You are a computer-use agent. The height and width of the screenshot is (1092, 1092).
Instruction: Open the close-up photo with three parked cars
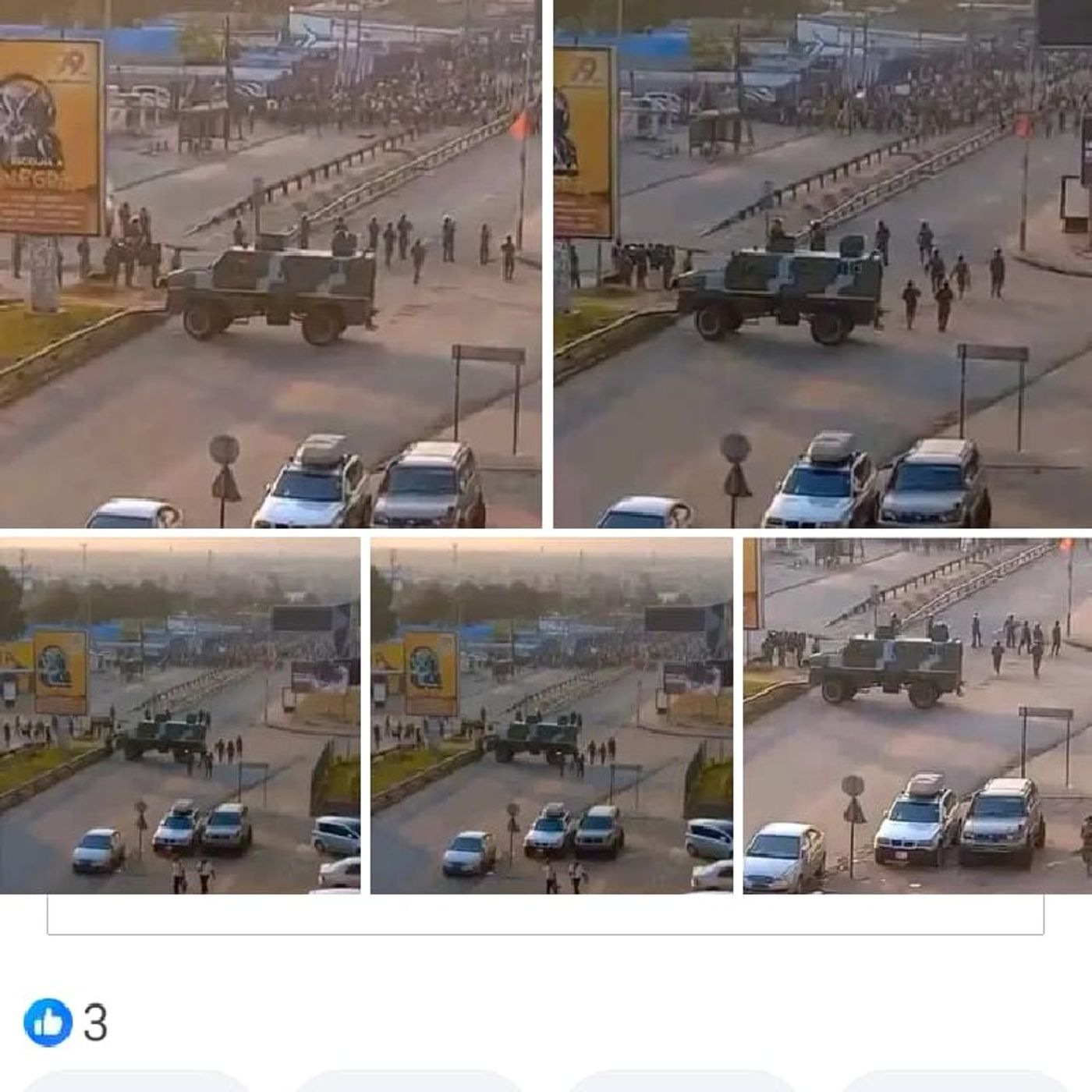[916, 716]
